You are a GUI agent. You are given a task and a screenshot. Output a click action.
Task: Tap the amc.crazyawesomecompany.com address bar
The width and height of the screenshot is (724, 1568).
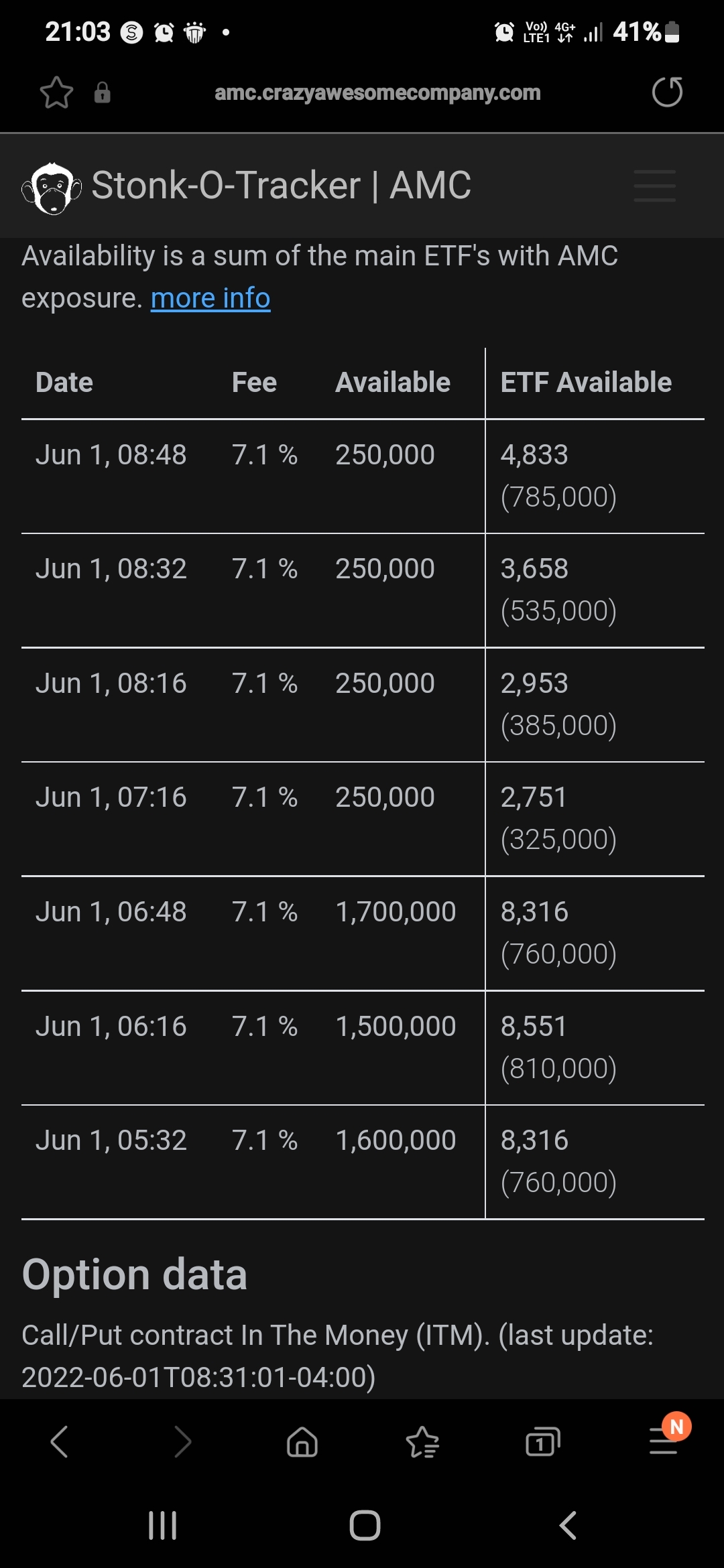(377, 92)
